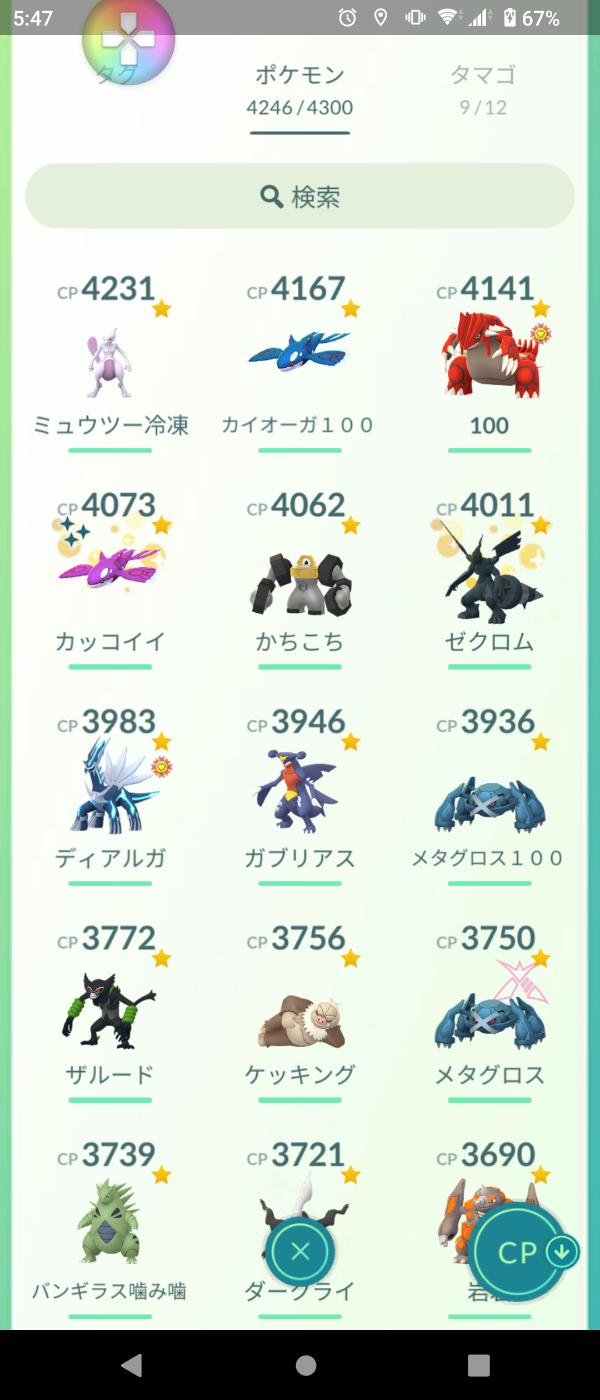The width and height of the screenshot is (600, 1400).
Task: View ゼクロム with CP 4011
Action: (x=489, y=575)
